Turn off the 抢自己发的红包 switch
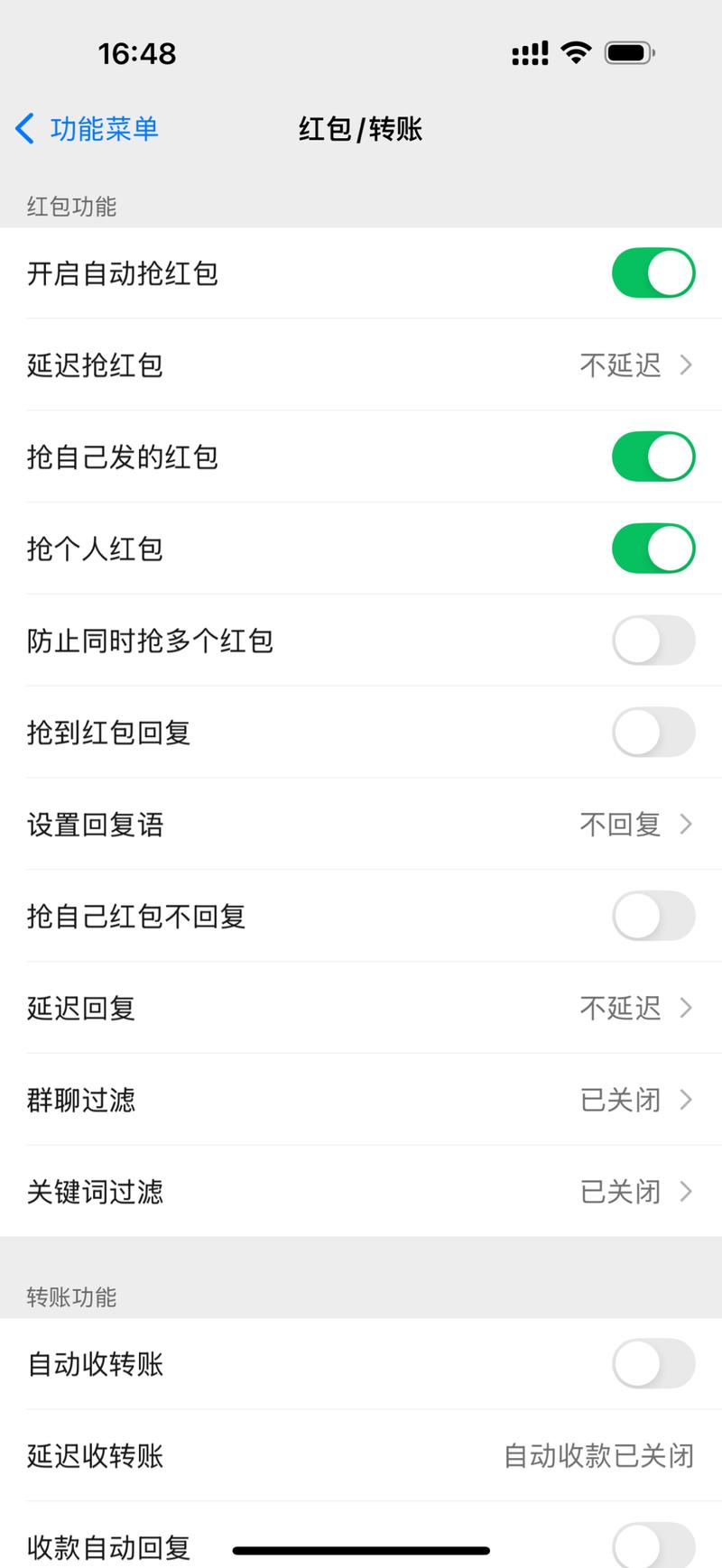 tap(653, 457)
